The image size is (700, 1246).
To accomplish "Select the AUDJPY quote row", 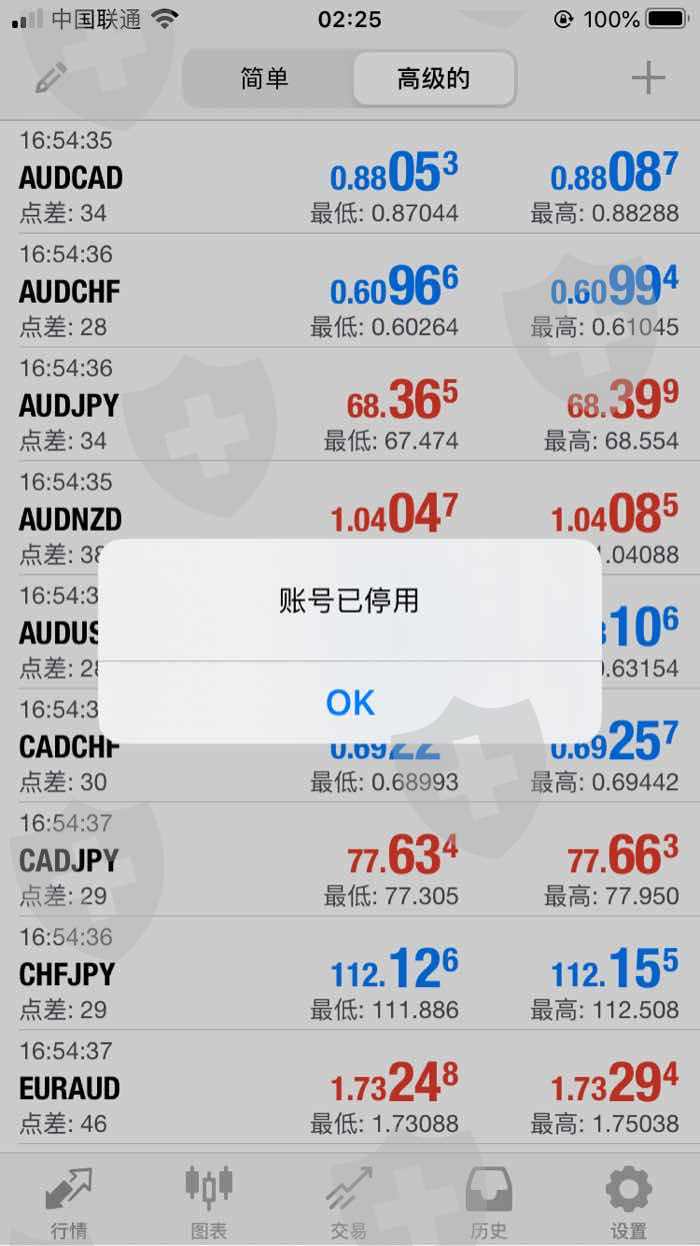I will pyautogui.click(x=350, y=405).
